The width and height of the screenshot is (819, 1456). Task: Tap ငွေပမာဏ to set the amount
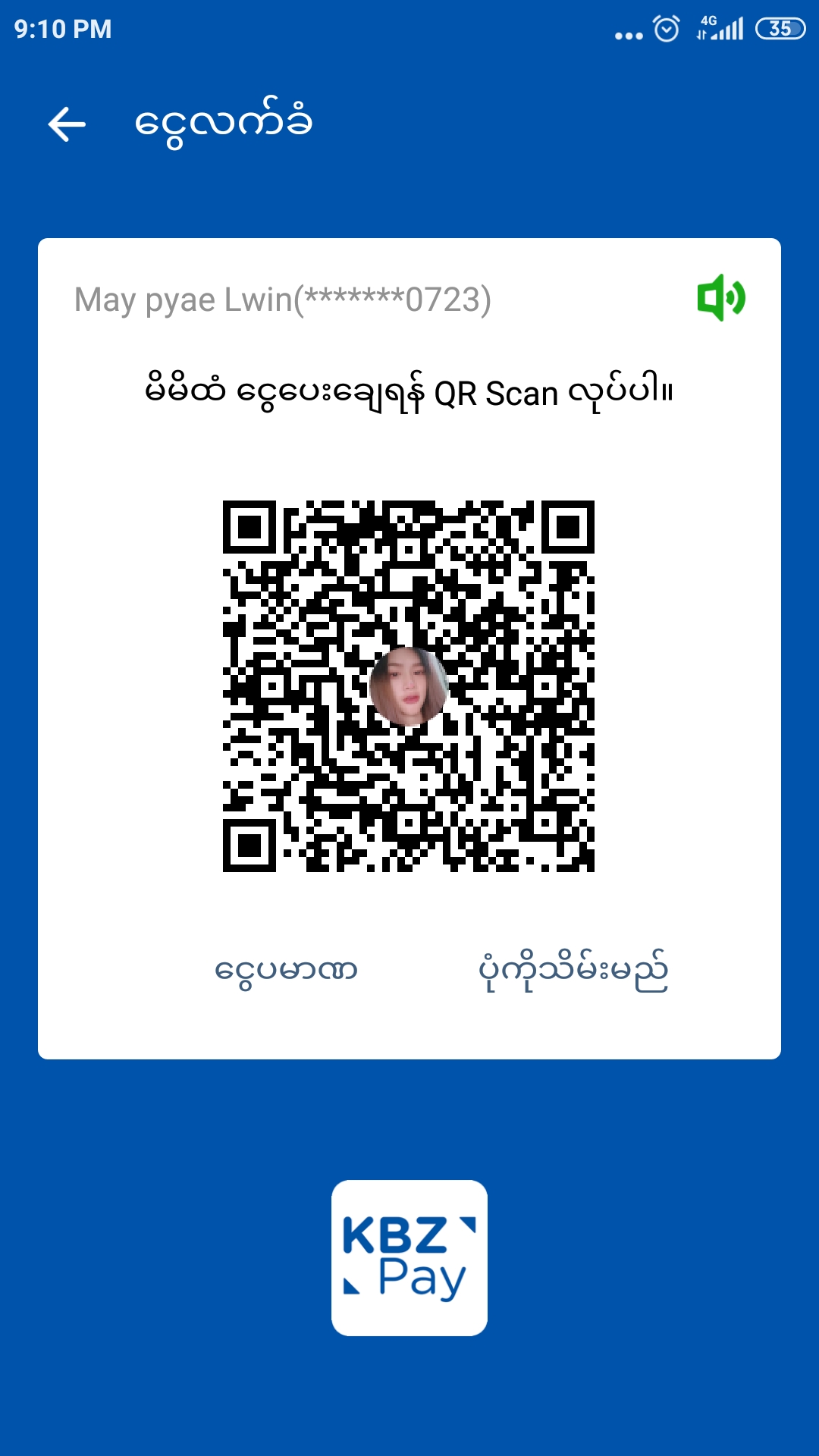pos(286,971)
